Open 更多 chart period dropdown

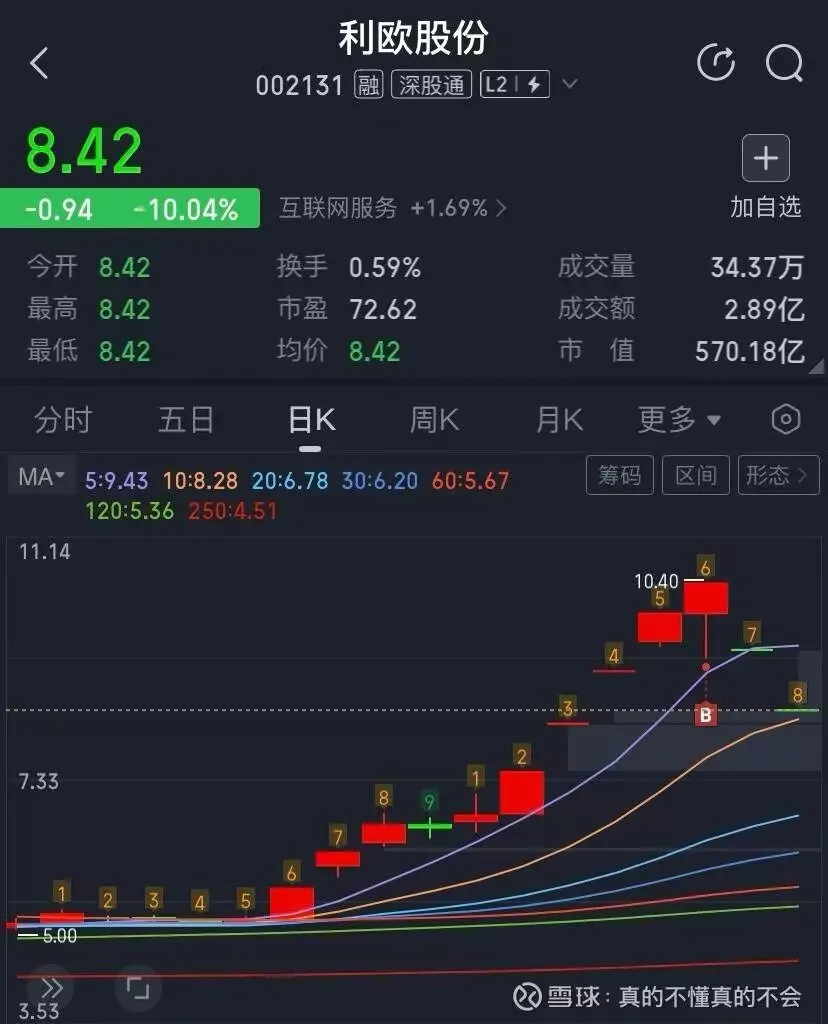click(x=680, y=420)
